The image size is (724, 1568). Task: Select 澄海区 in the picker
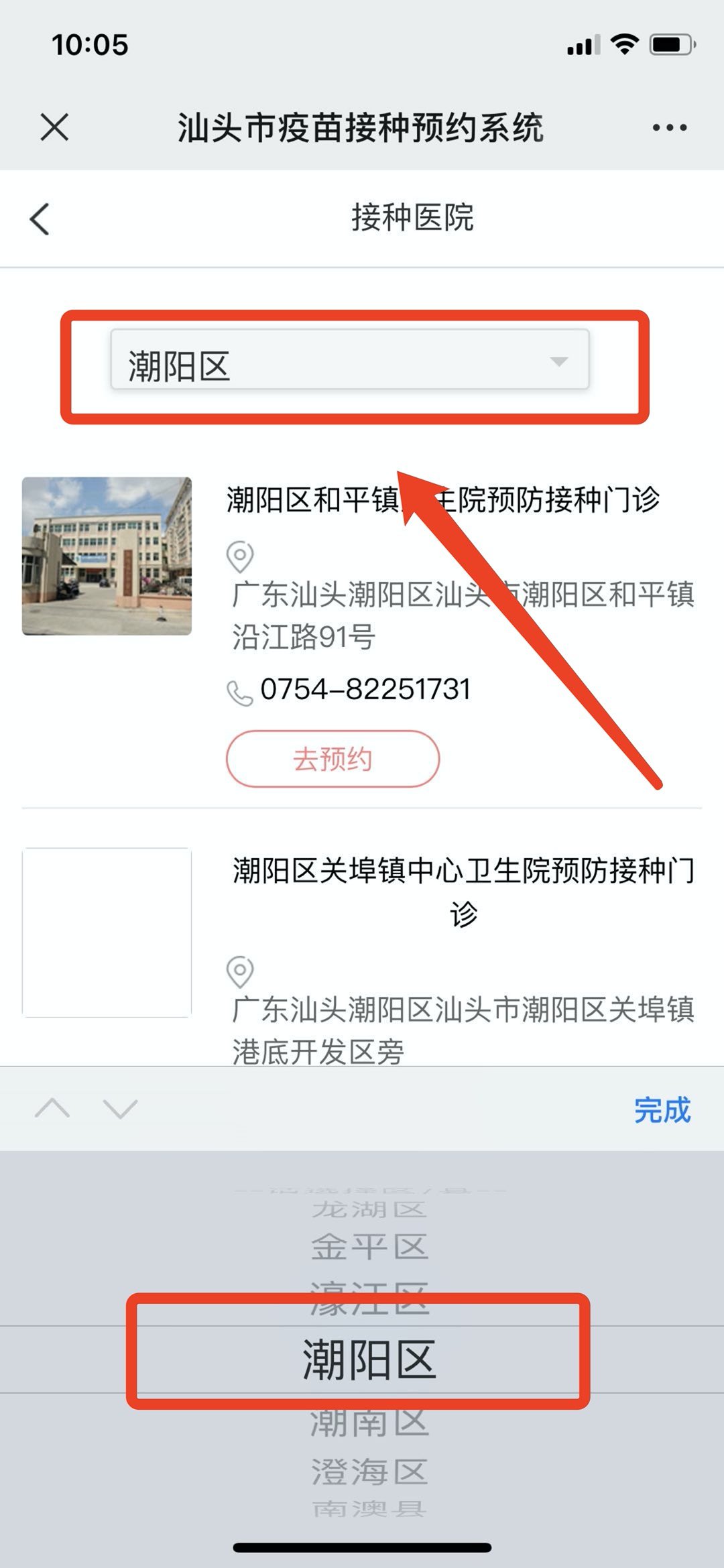[x=369, y=1471]
